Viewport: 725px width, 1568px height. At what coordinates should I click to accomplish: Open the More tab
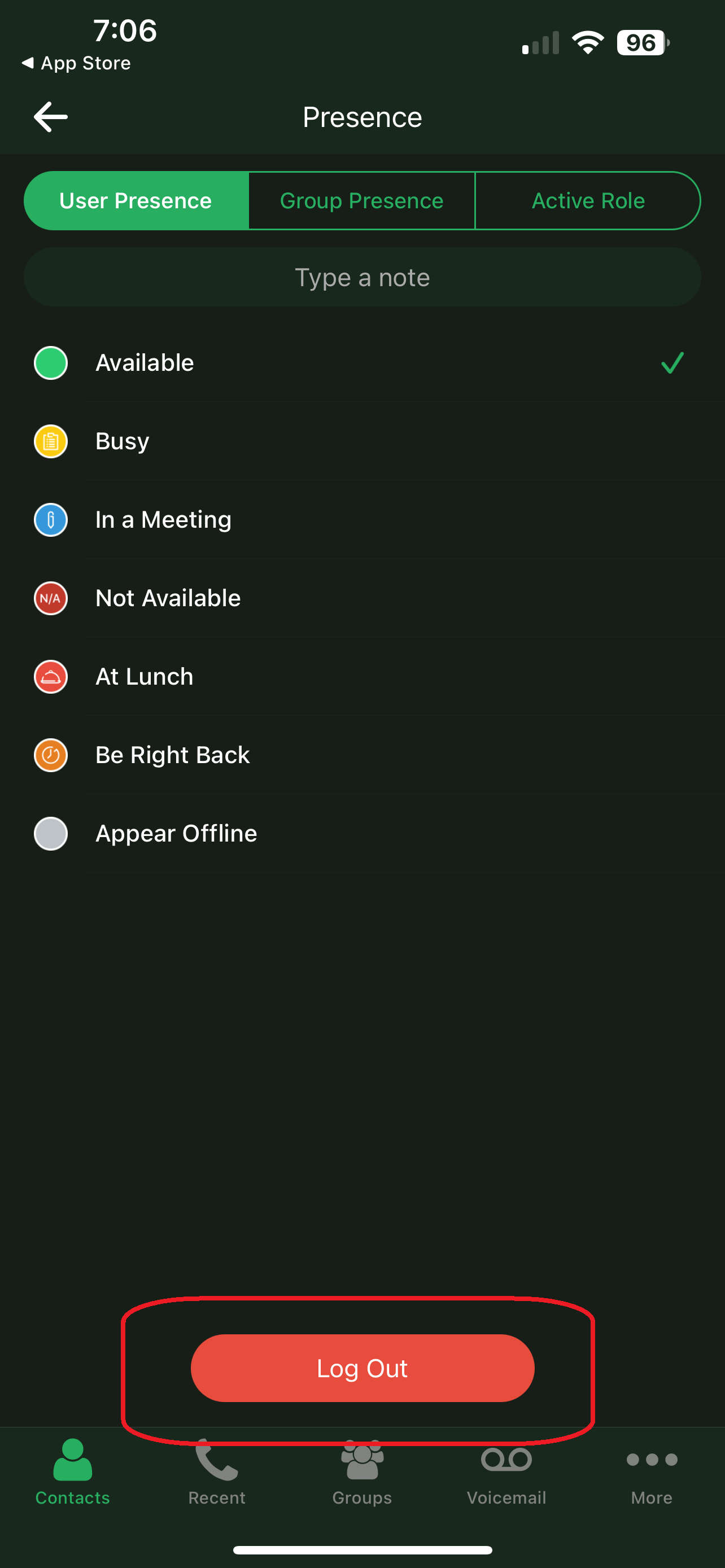point(652,1472)
